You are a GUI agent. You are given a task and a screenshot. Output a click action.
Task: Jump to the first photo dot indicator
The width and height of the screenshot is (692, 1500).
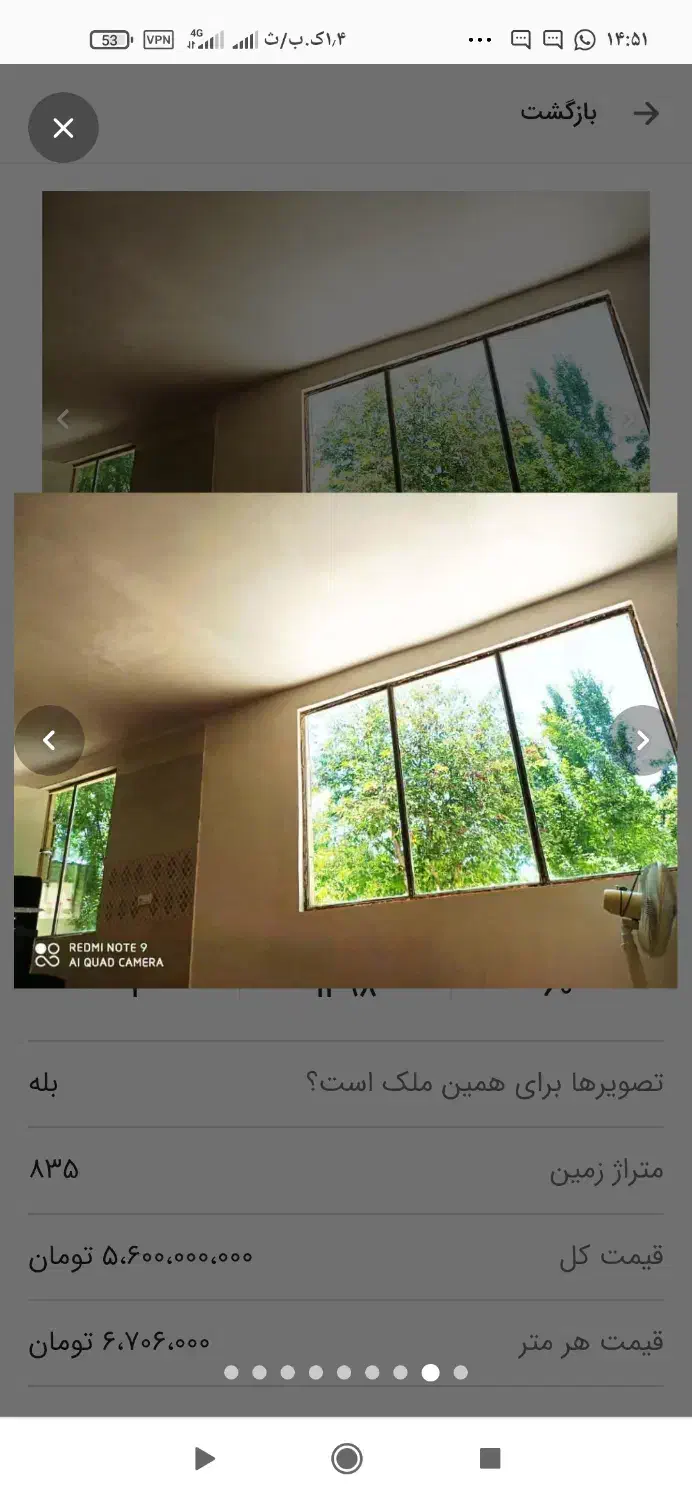[231, 1373]
